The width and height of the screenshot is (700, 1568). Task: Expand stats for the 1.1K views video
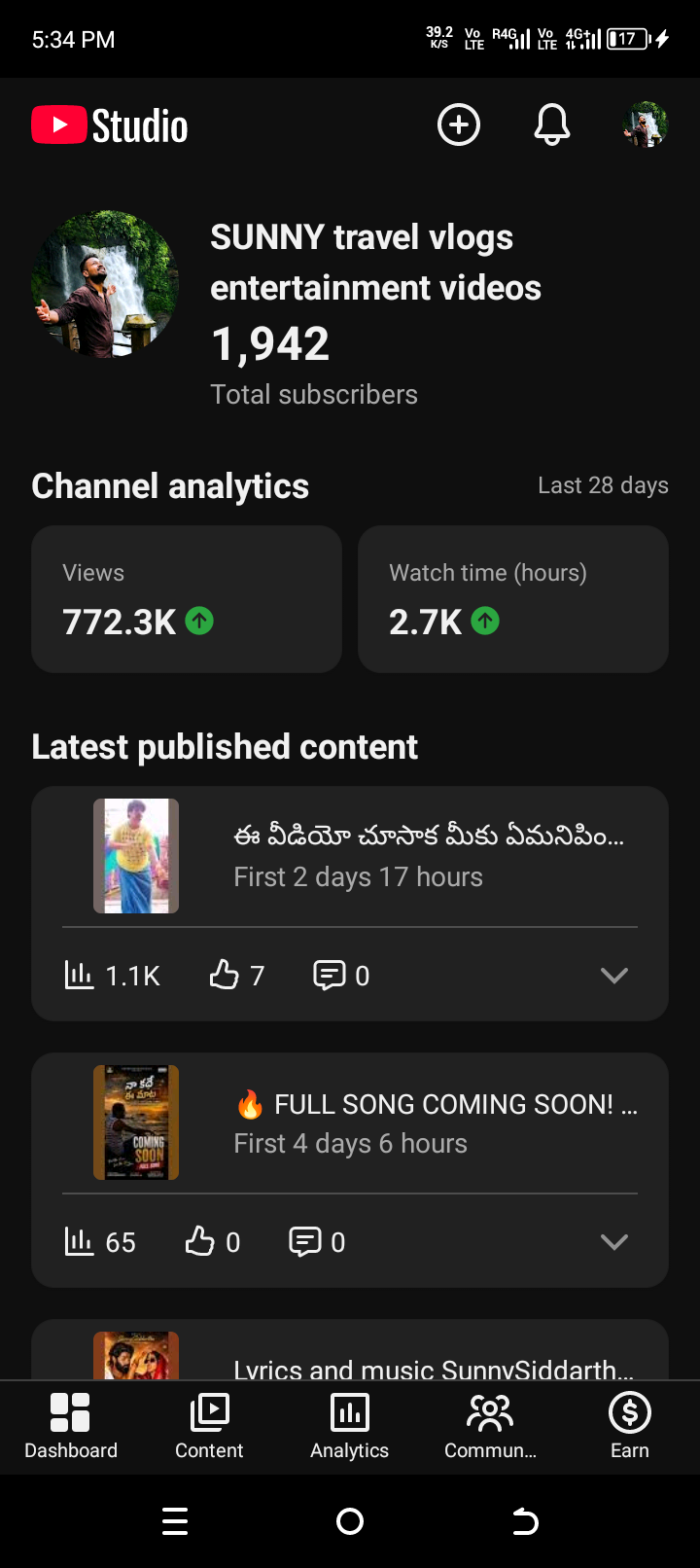[614, 975]
